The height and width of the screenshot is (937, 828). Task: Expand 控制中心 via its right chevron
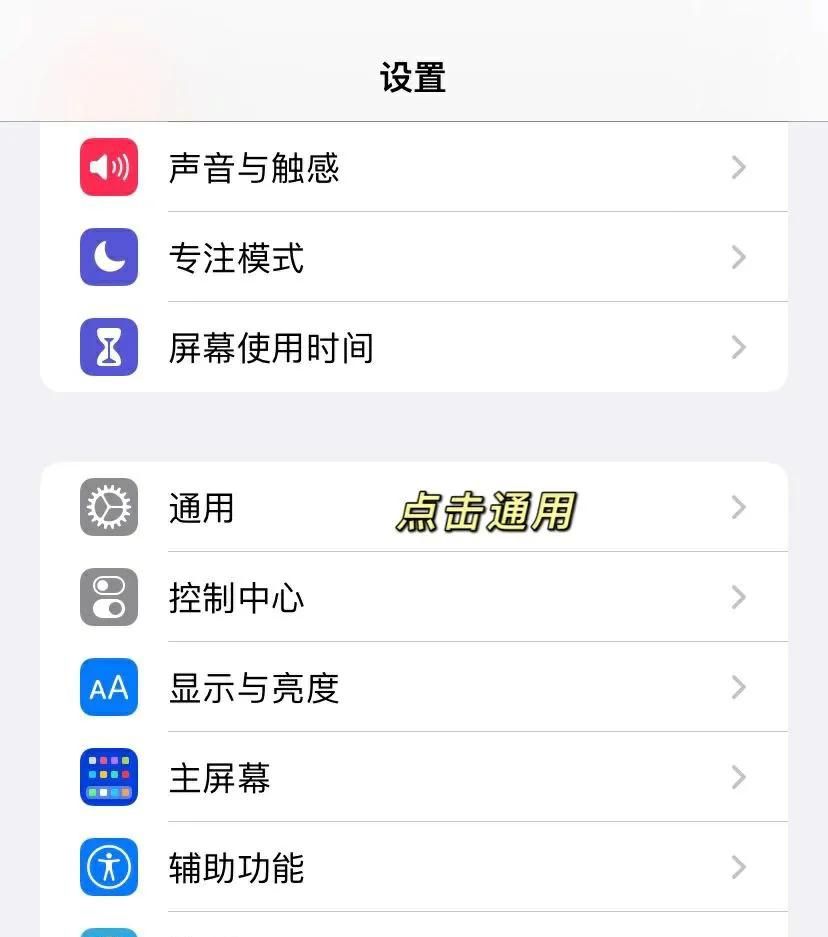[738, 597]
